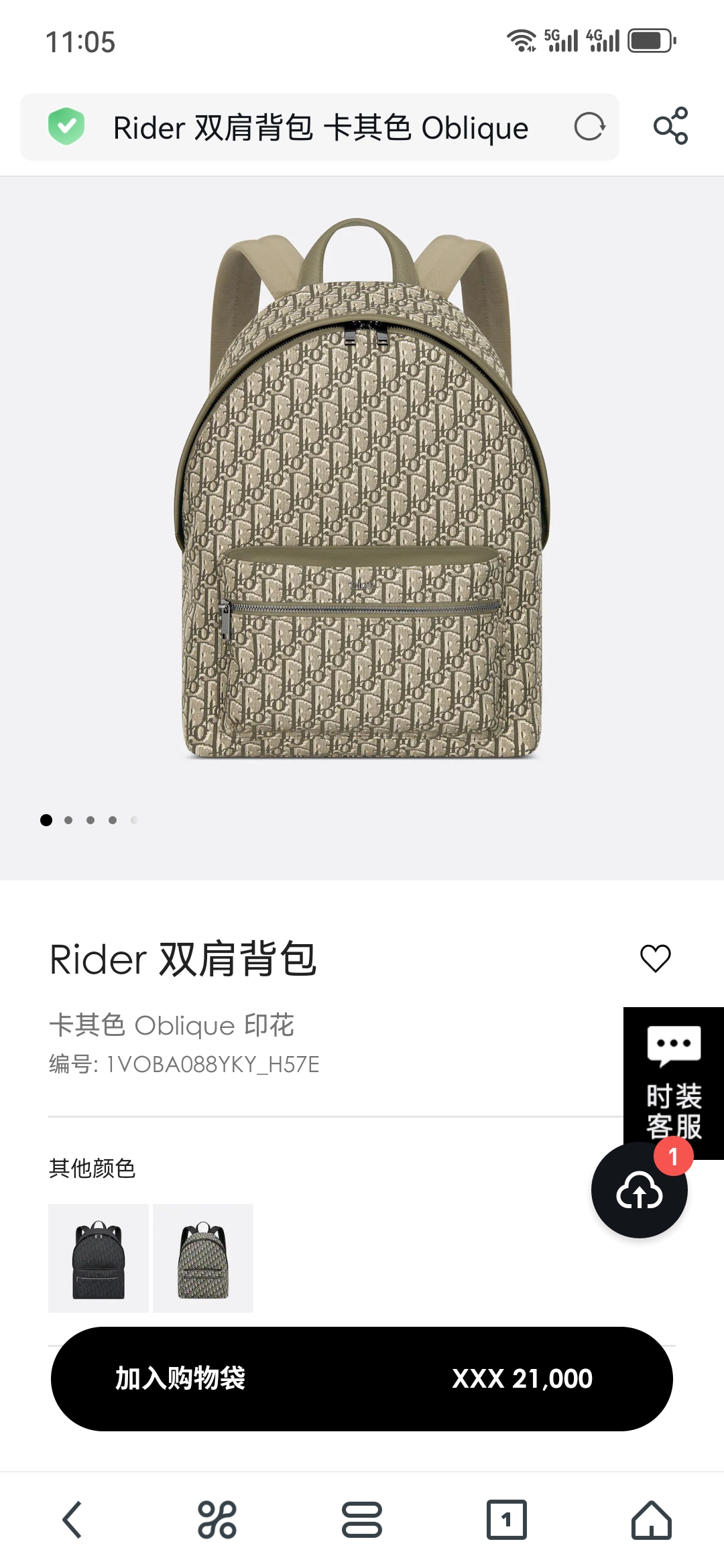Select the black backpack color option
Viewport: 724px width, 1568px height.
click(99, 1258)
